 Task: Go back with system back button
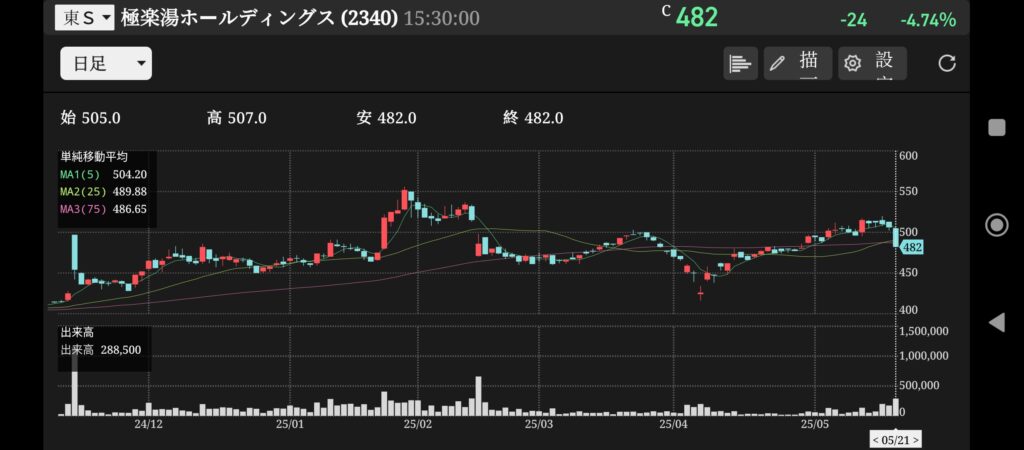pyautogui.click(x=996, y=322)
